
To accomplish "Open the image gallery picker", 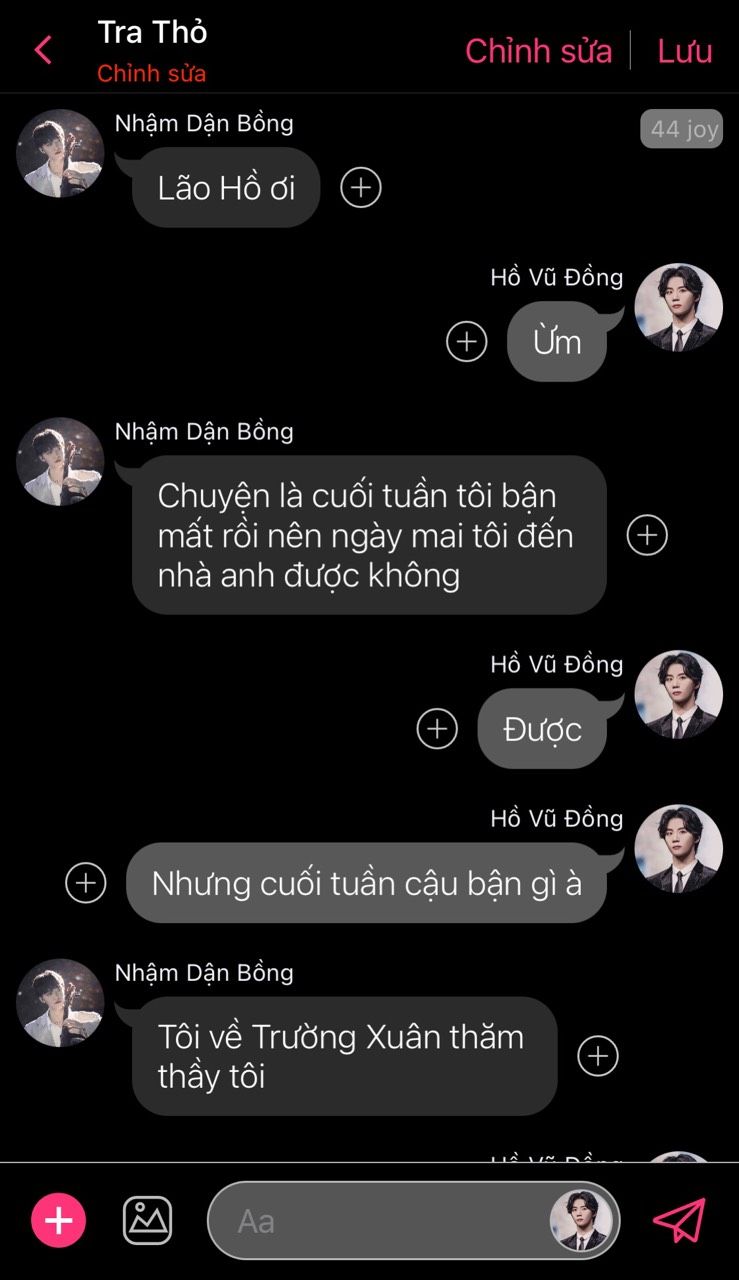I will point(147,1221).
